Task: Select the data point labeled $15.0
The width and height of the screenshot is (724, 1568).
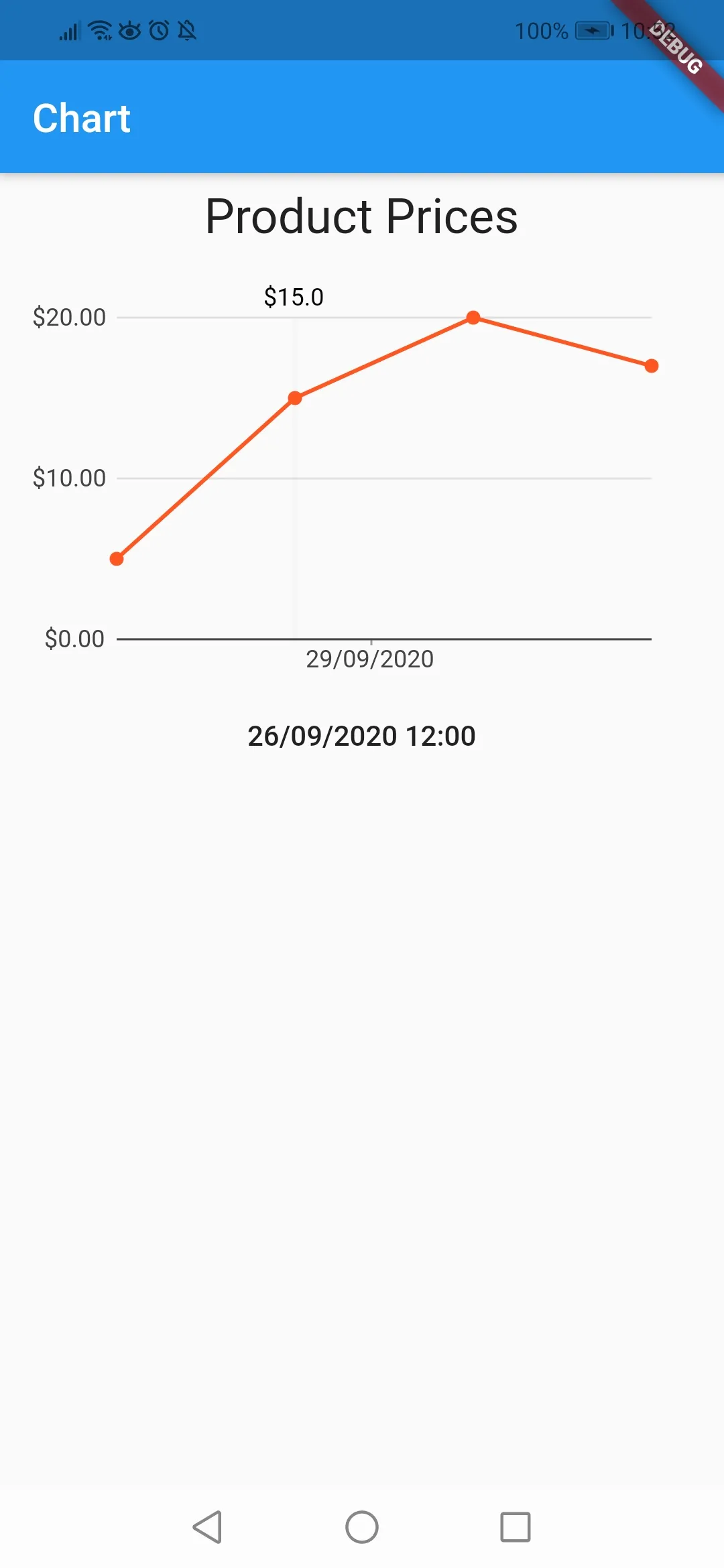Action: coord(295,398)
